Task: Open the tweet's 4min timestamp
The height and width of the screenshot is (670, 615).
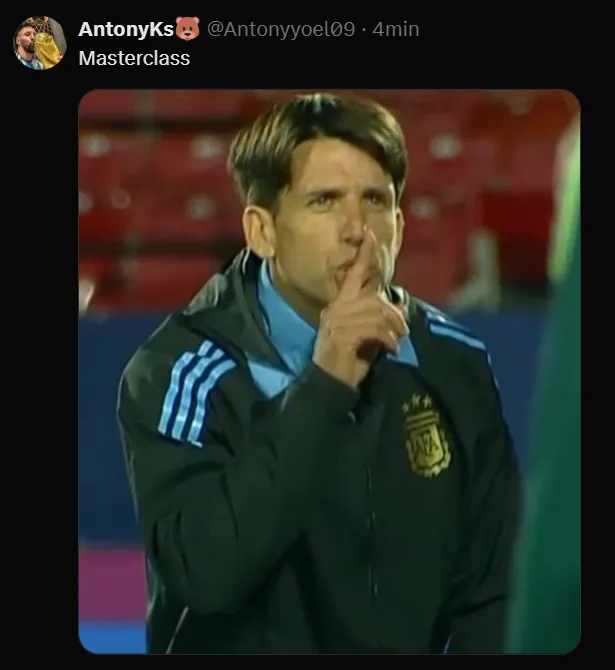Action: [x=396, y=29]
